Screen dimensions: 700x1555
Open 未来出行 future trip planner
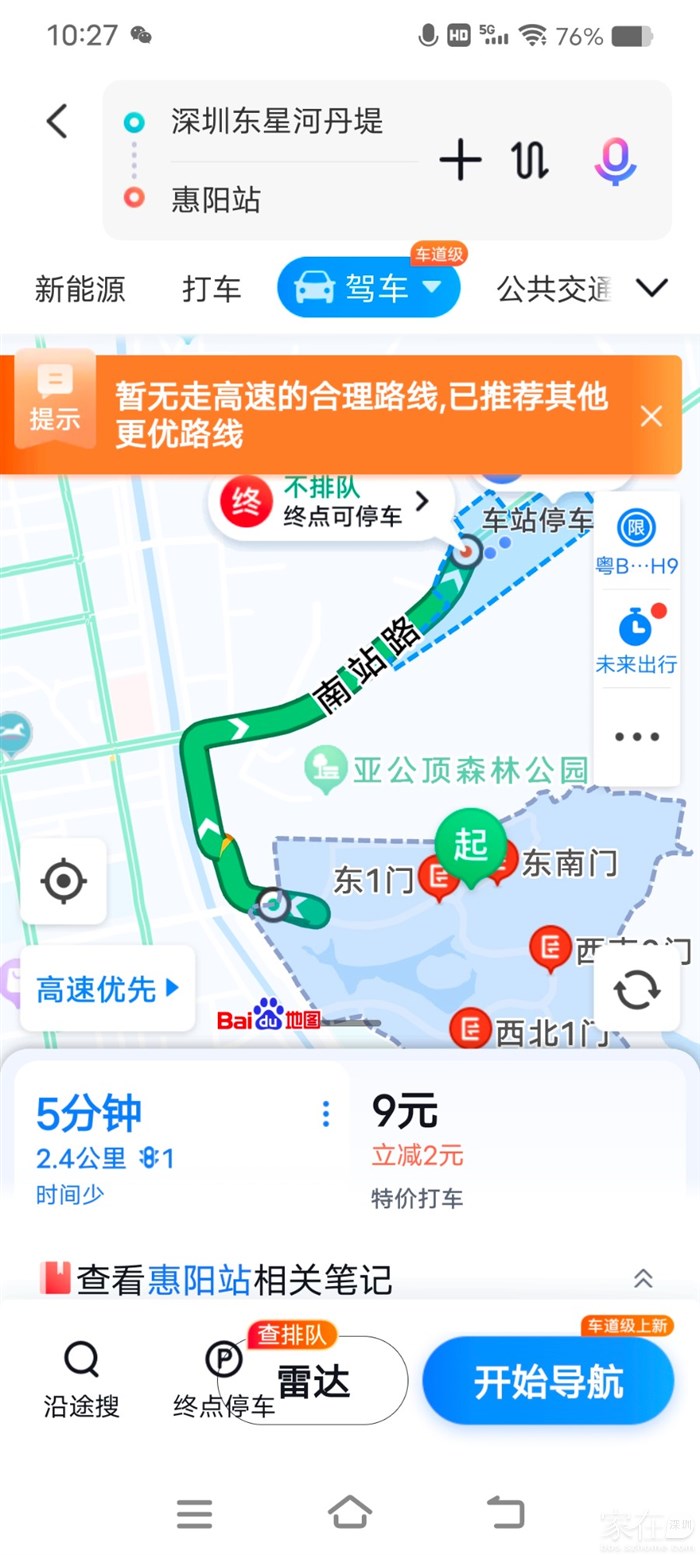(636, 640)
